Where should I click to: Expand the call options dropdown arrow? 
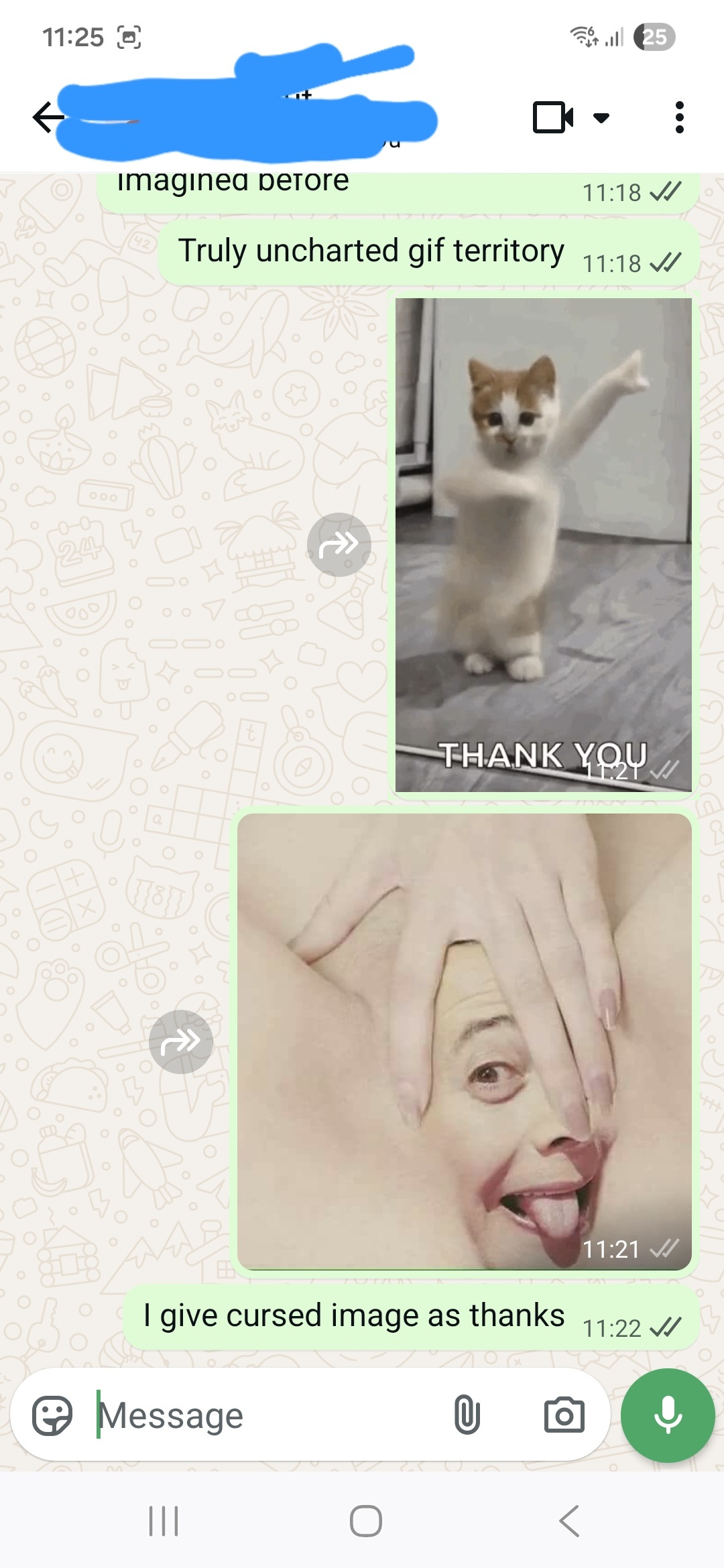click(x=601, y=118)
